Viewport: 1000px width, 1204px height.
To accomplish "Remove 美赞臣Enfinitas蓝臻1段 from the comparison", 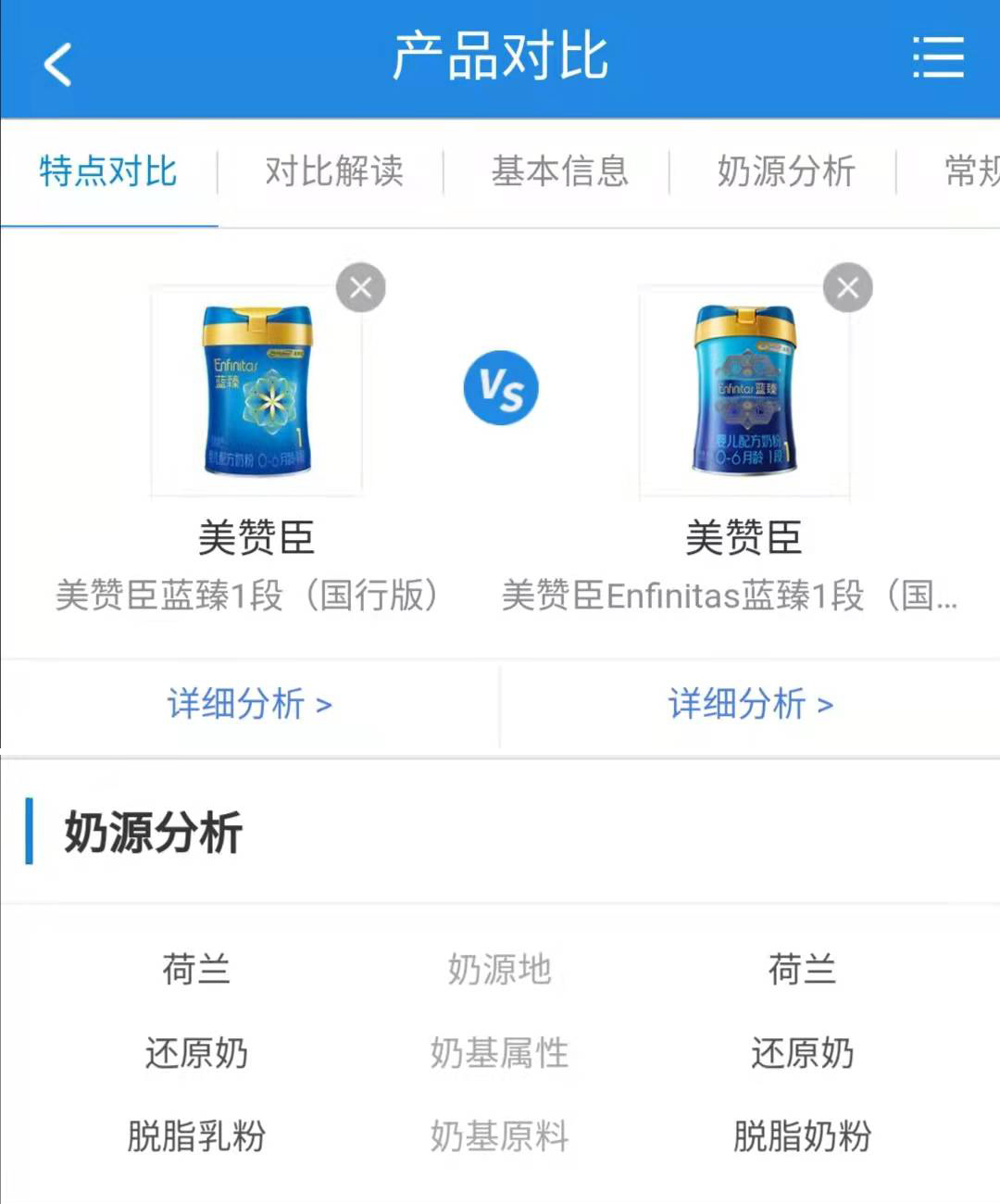I will click(x=847, y=288).
